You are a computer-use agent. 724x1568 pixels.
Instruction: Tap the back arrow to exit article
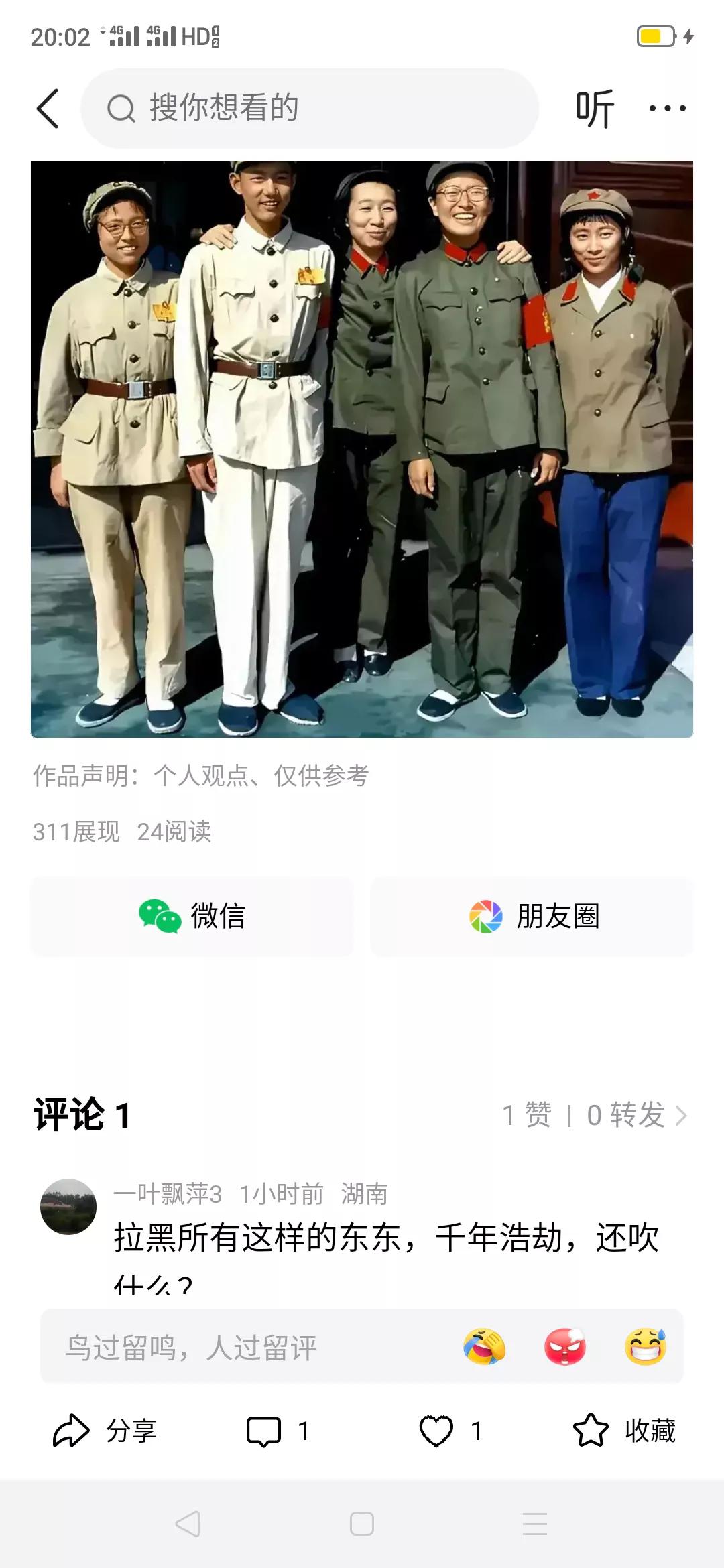tap(46, 107)
